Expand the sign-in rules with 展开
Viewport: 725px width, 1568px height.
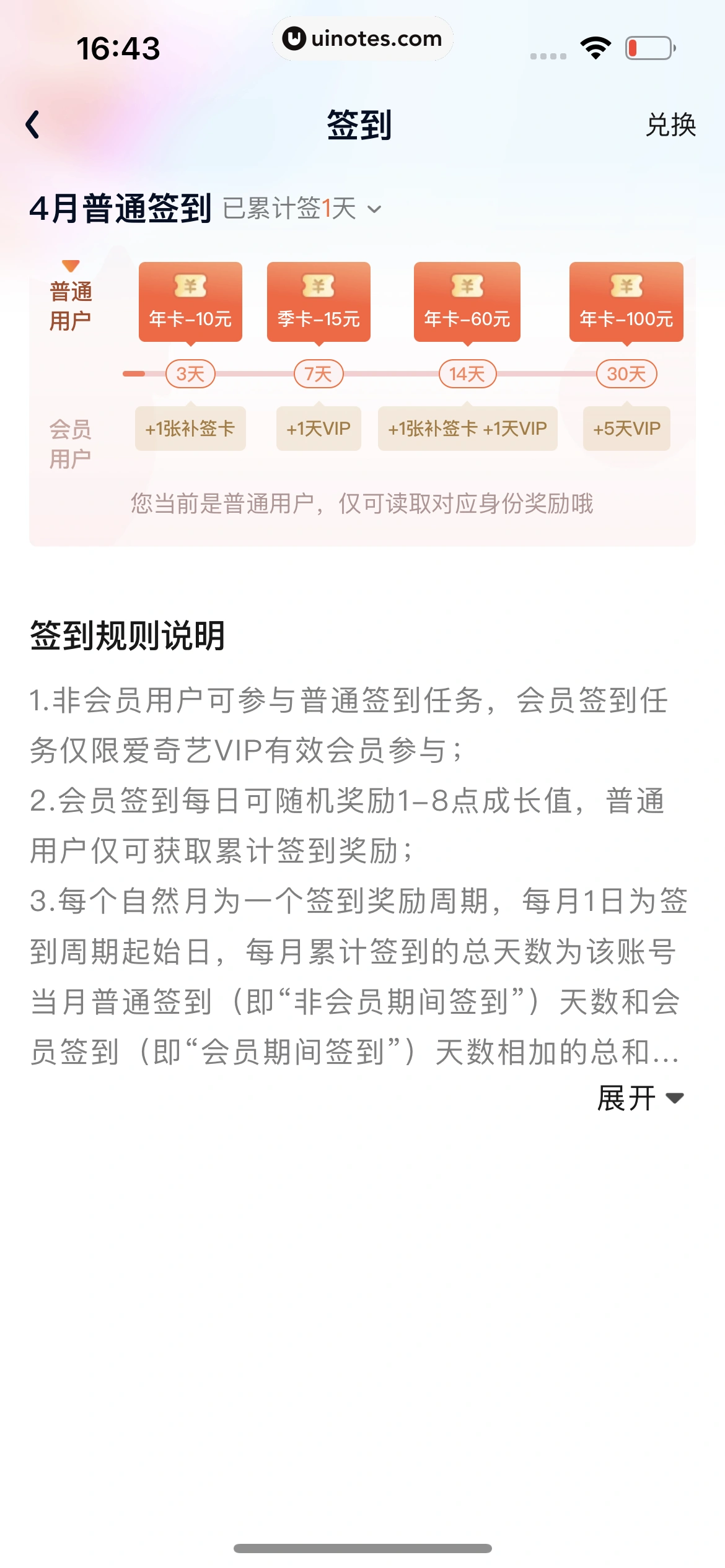(x=639, y=1099)
